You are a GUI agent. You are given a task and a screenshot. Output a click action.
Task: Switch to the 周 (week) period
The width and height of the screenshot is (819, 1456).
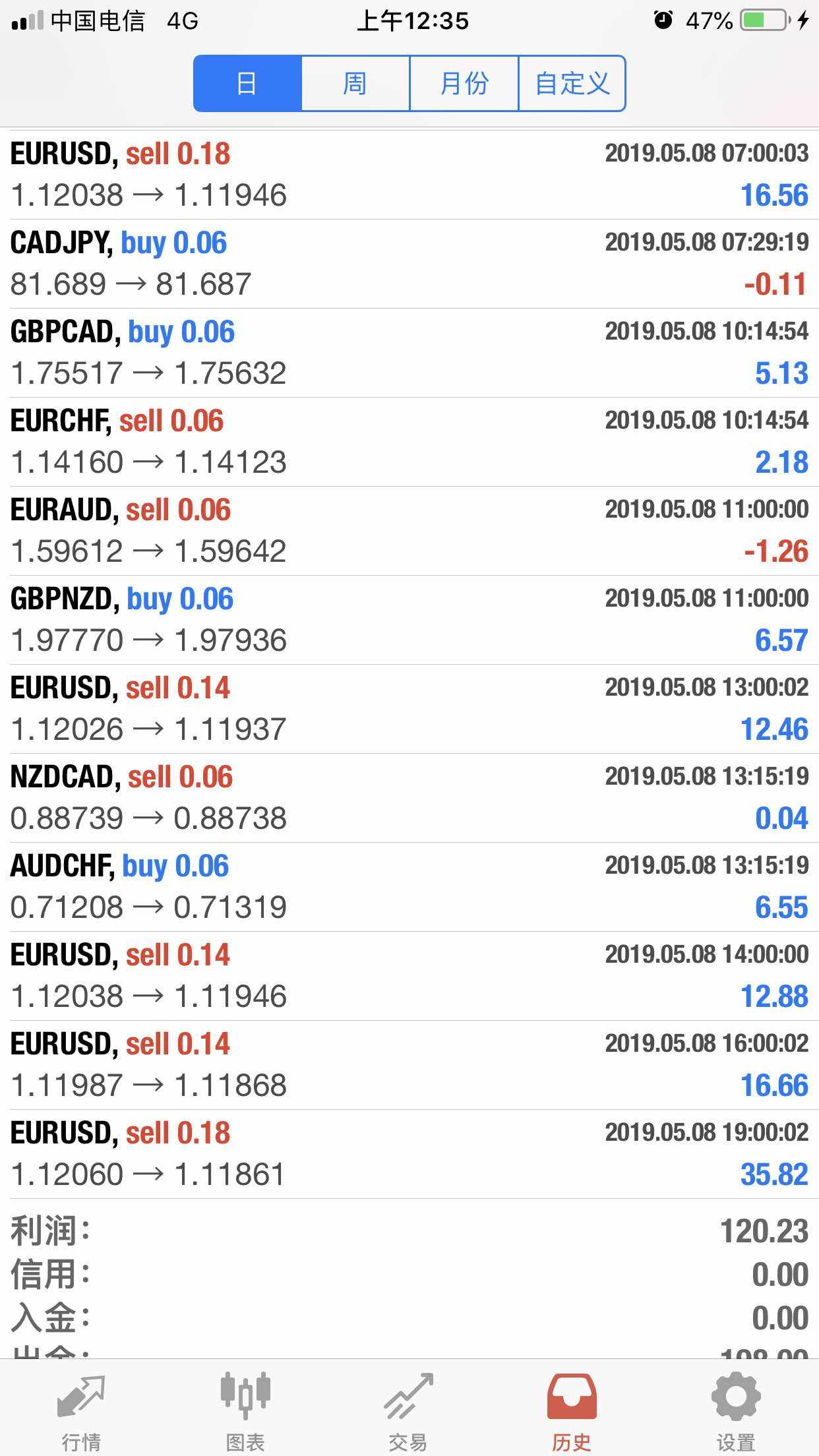click(x=355, y=84)
